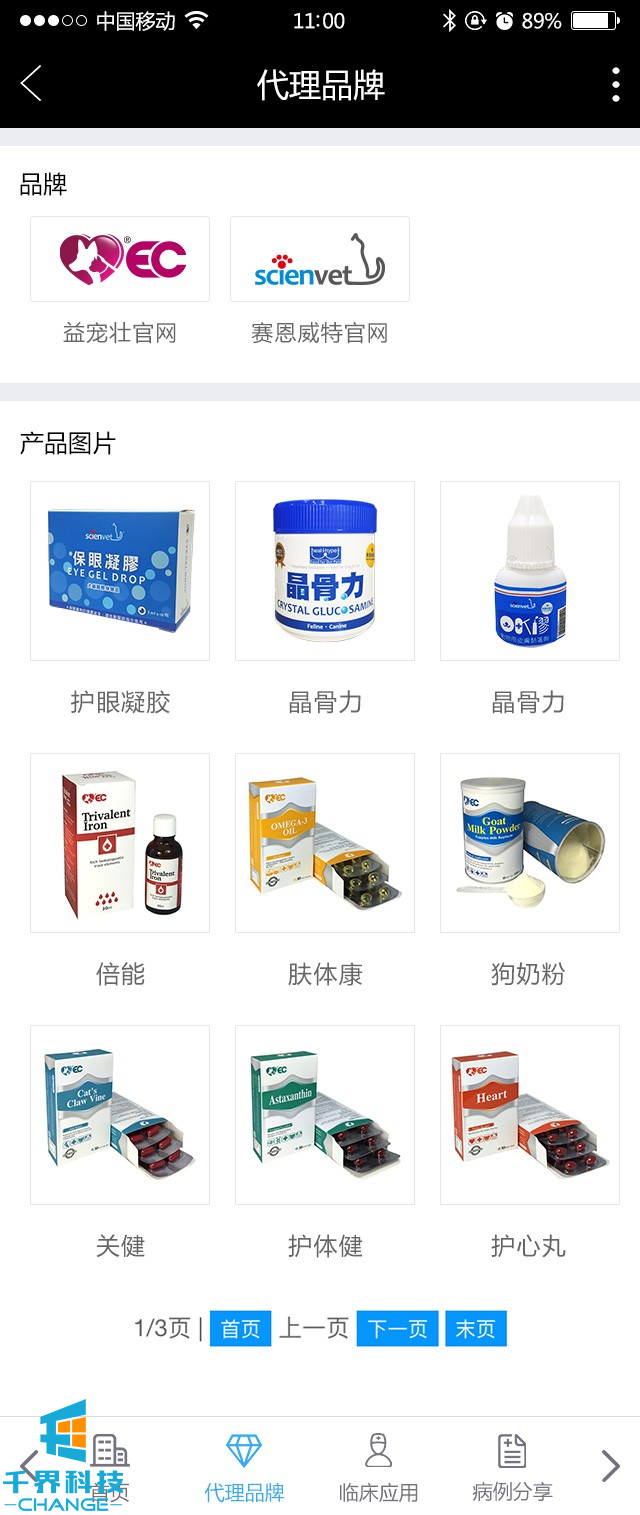View the 护眼凝胶 product
Viewport: 640px width, 1515px height.
pyautogui.click(x=120, y=571)
